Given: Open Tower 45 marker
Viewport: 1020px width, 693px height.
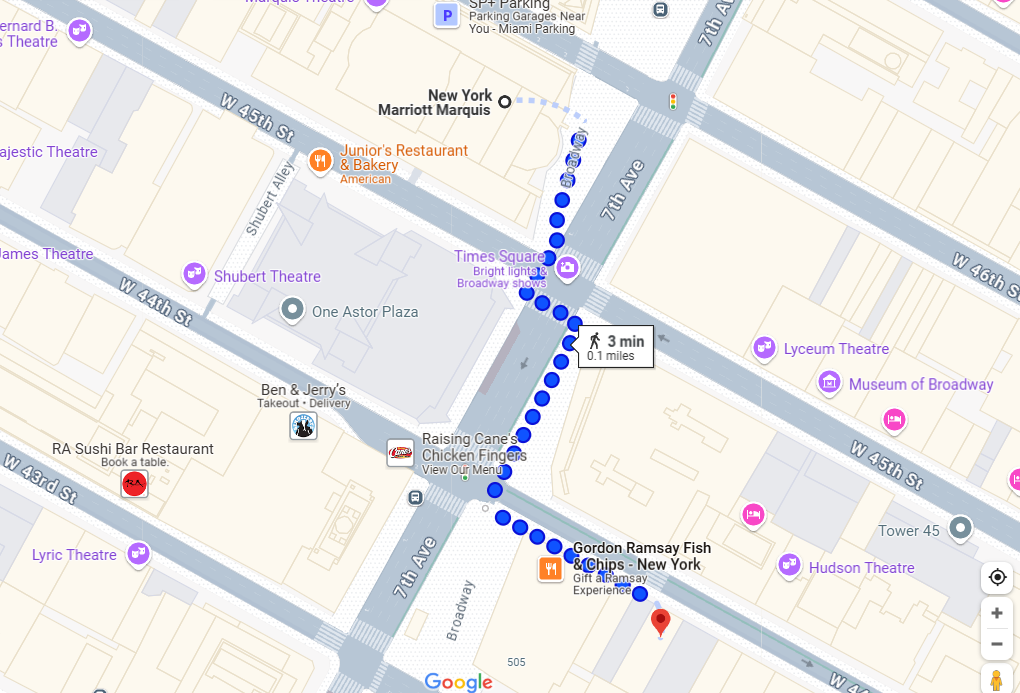Looking at the screenshot, I should point(961,527).
